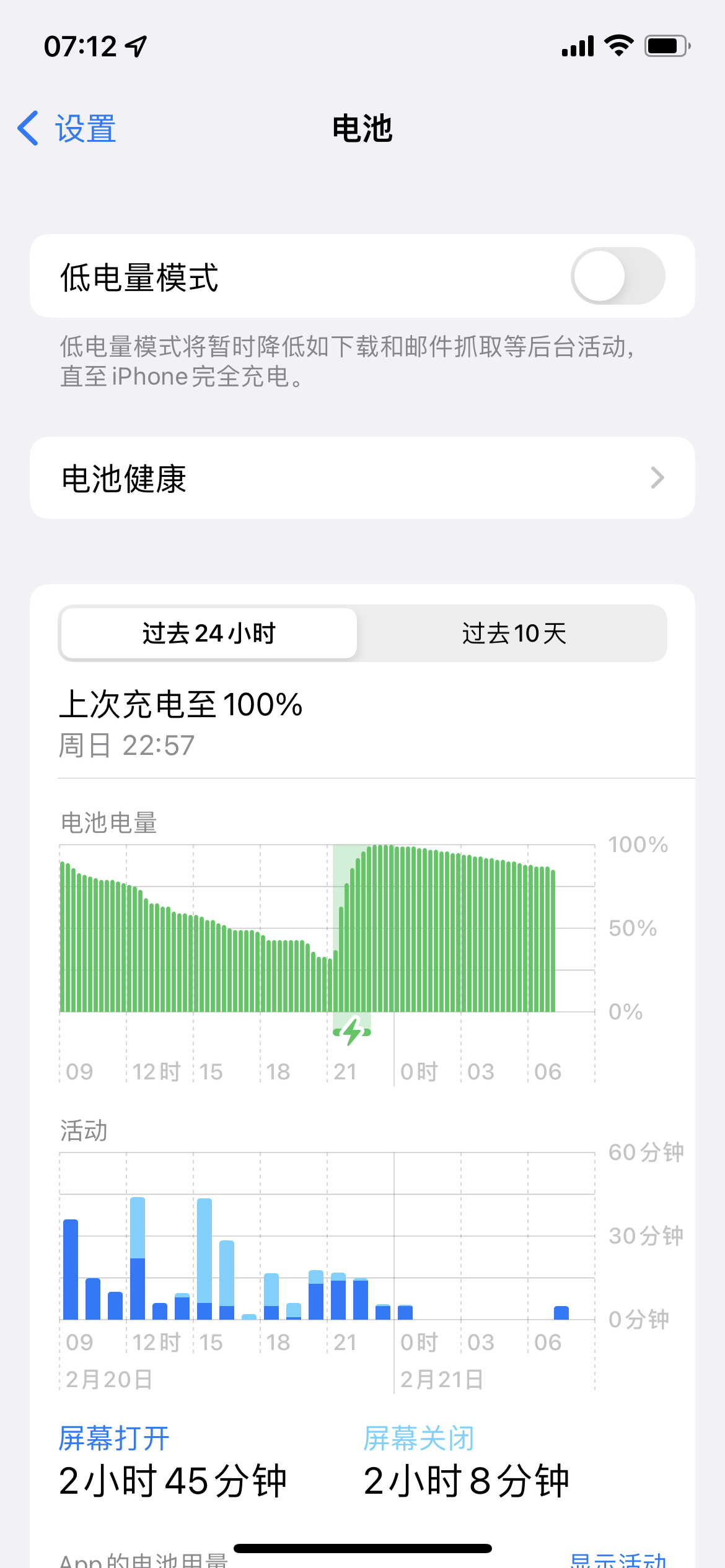This screenshot has height=1568, width=725.
Task: Tap the 09 hour bar in 活动 chart
Action: pos(71,1270)
